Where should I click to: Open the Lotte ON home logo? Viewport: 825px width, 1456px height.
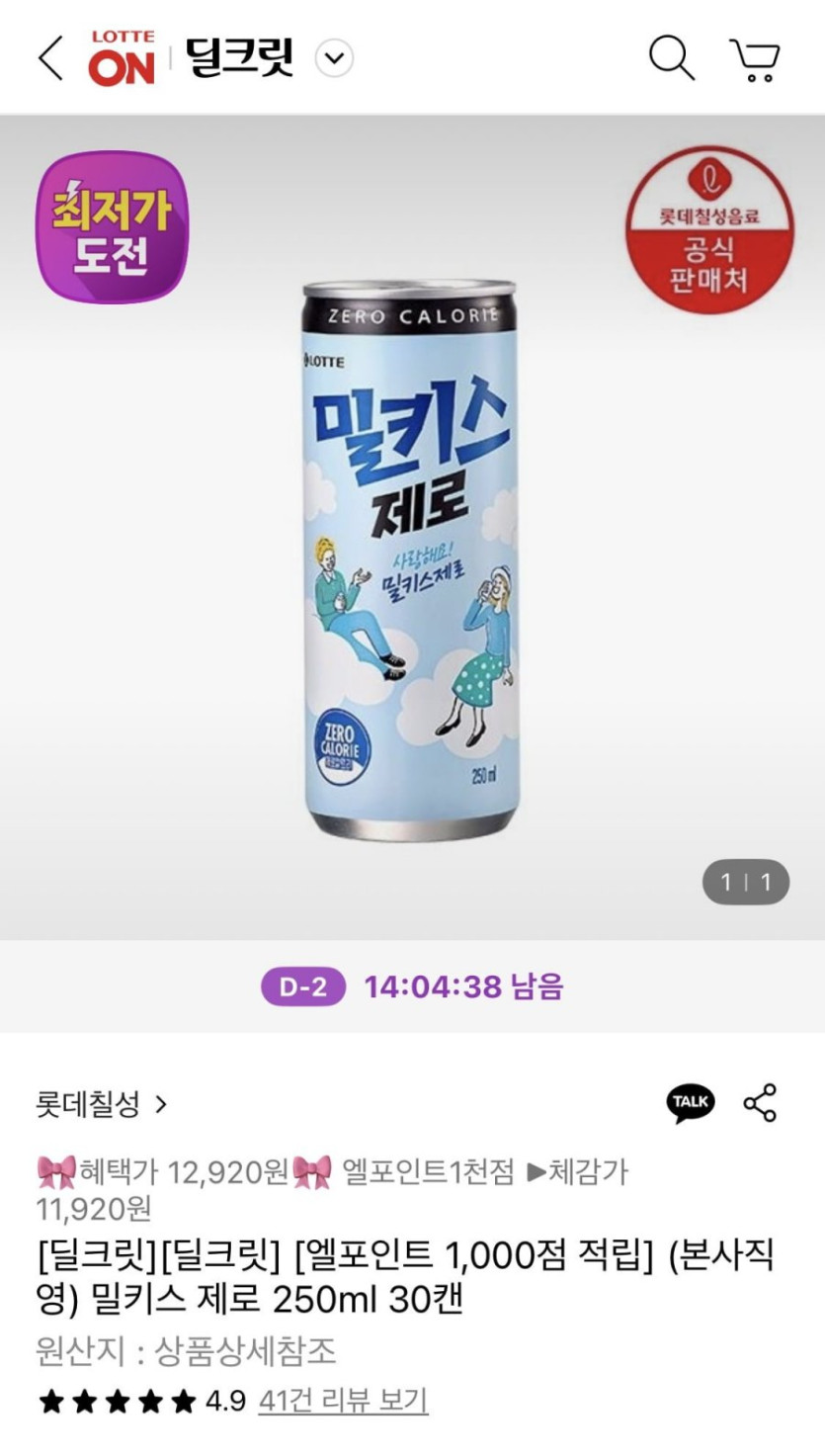(x=123, y=58)
